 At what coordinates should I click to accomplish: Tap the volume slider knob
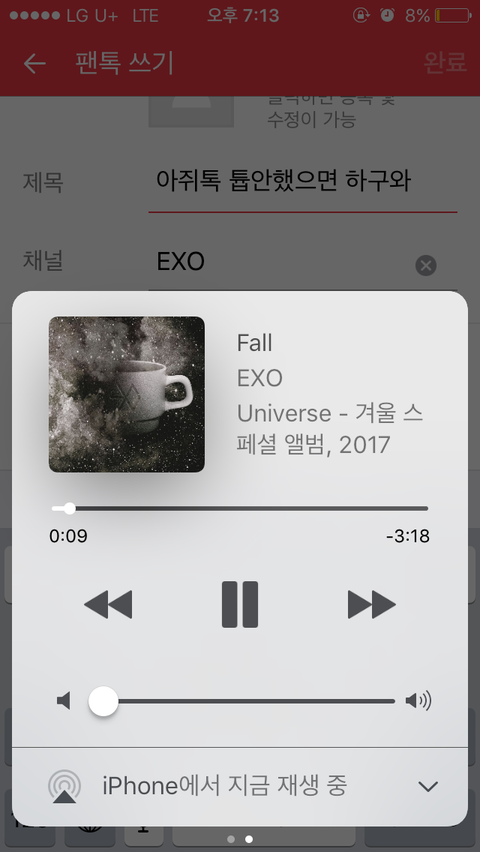click(103, 701)
